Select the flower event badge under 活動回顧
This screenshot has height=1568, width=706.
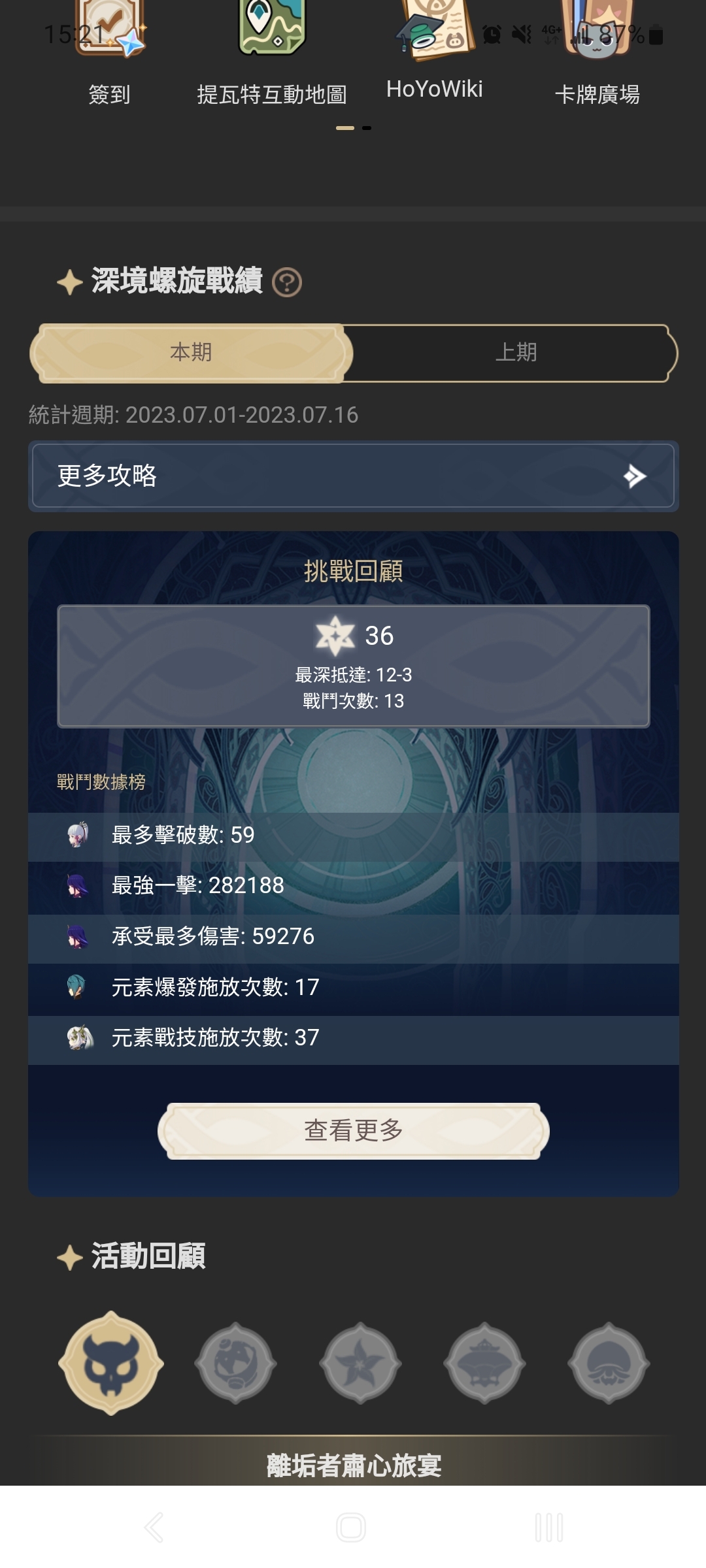[360, 1364]
